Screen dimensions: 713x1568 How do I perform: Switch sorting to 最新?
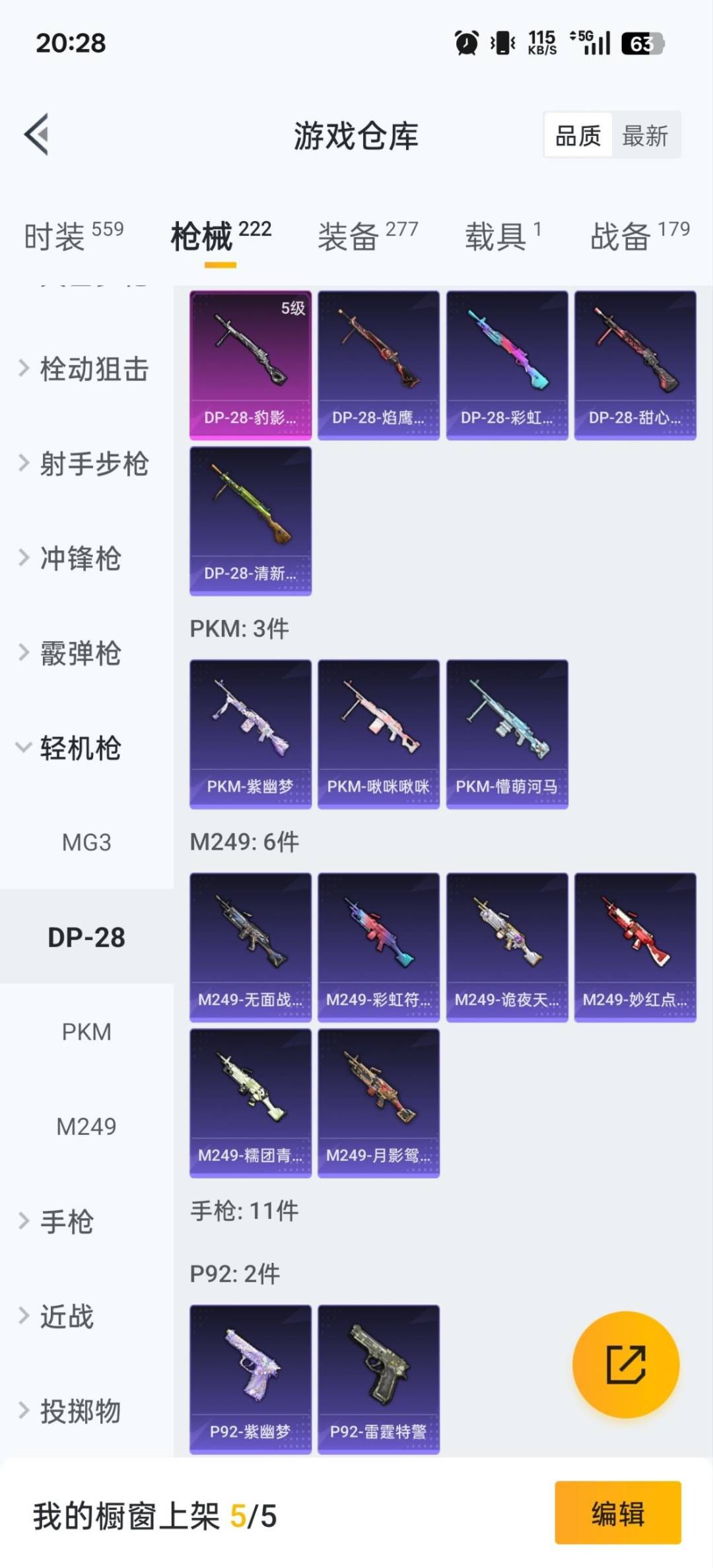[x=645, y=136]
